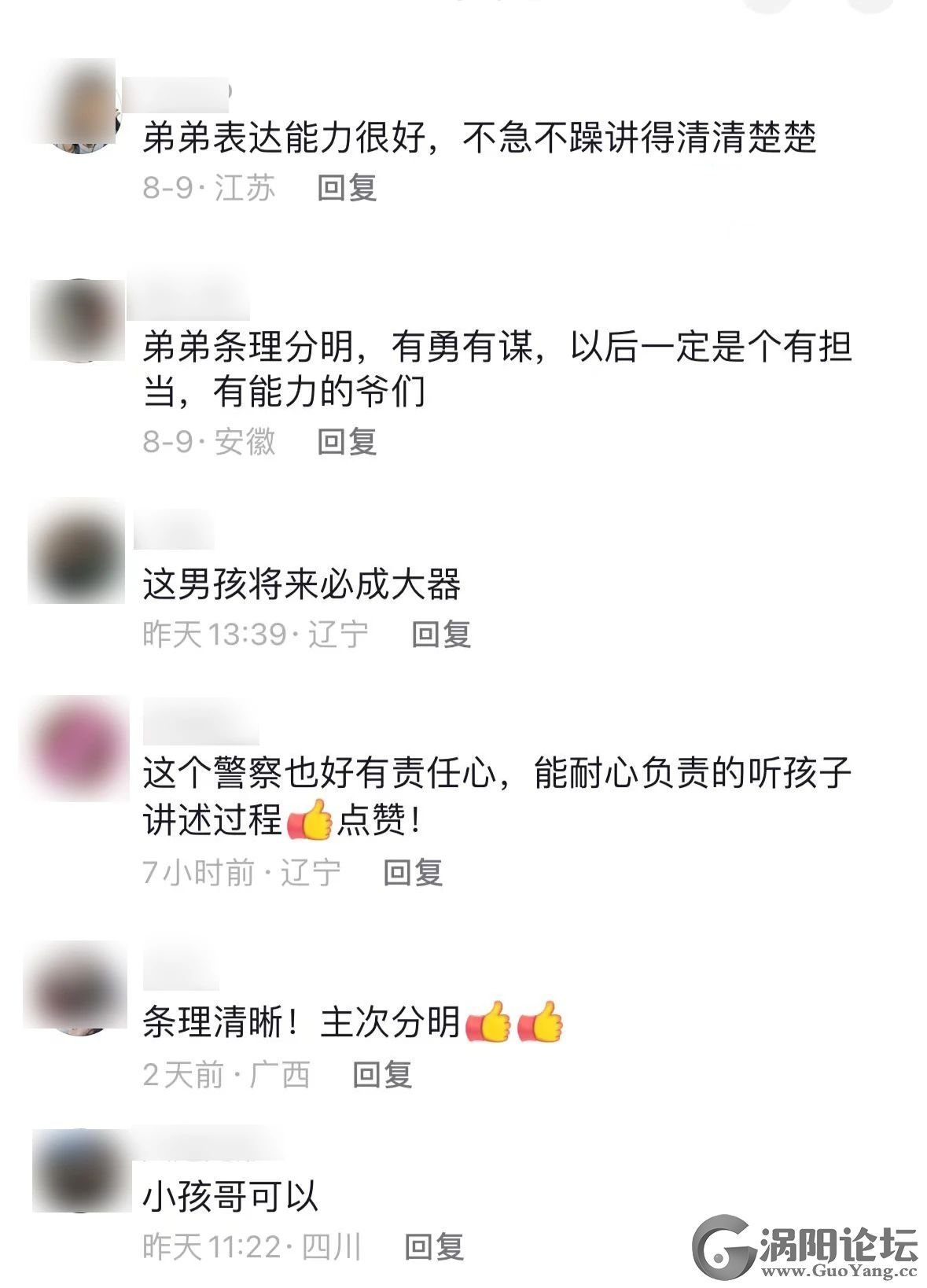Reply to the 安徽 comment about 条理分明
Screen dimensions: 927x1288
(x=347, y=442)
